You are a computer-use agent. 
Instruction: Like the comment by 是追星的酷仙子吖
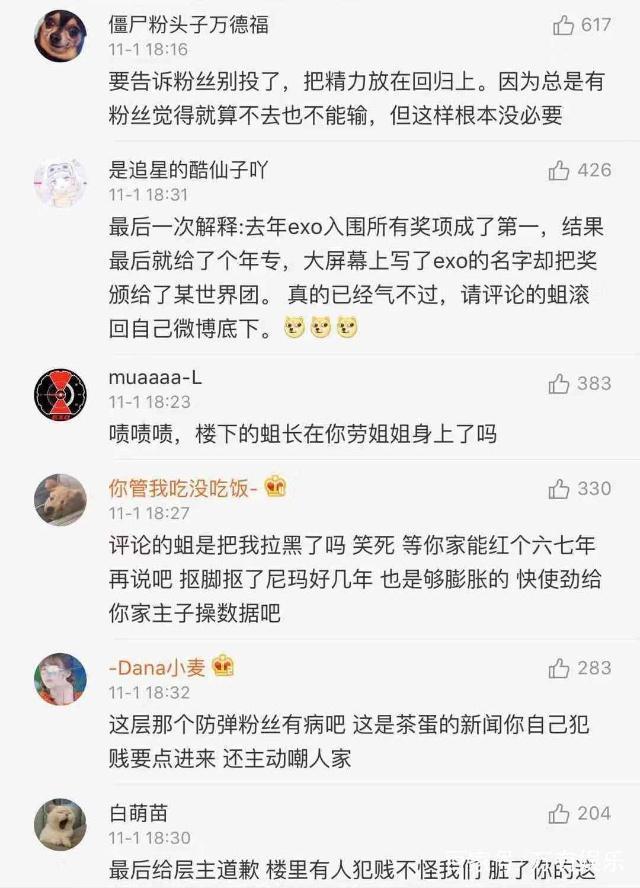click(x=559, y=171)
